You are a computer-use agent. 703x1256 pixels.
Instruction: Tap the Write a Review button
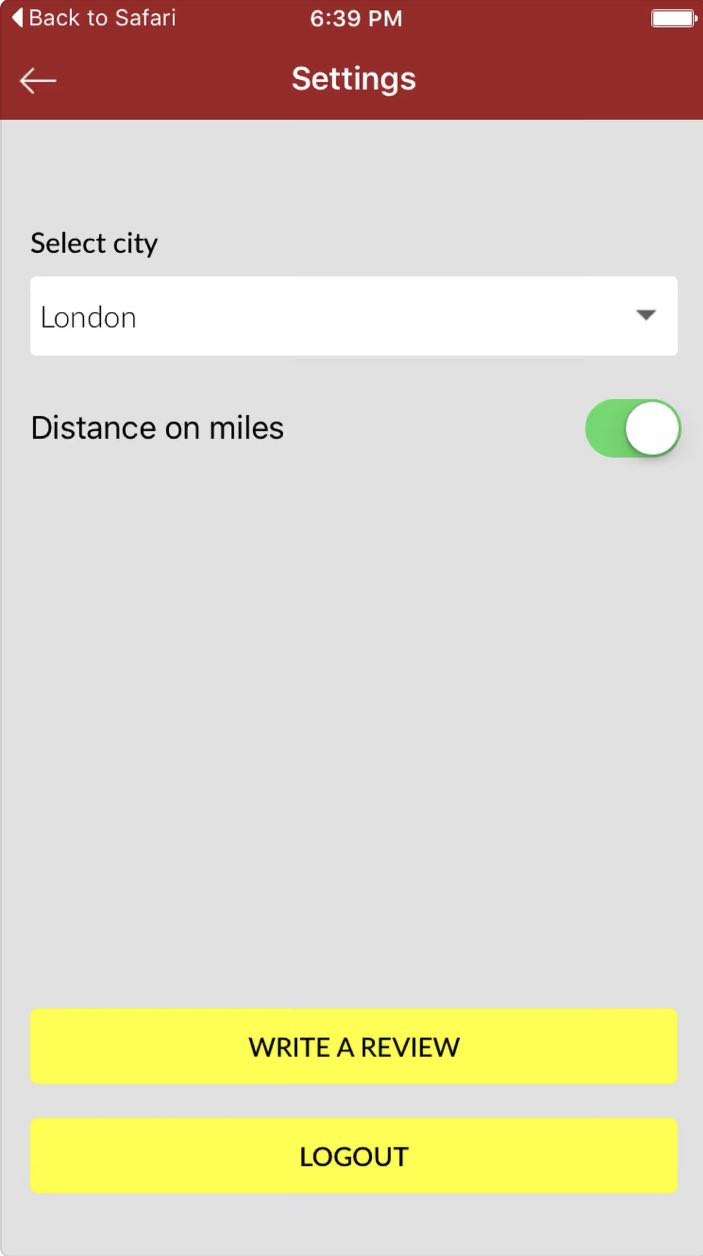click(353, 1046)
